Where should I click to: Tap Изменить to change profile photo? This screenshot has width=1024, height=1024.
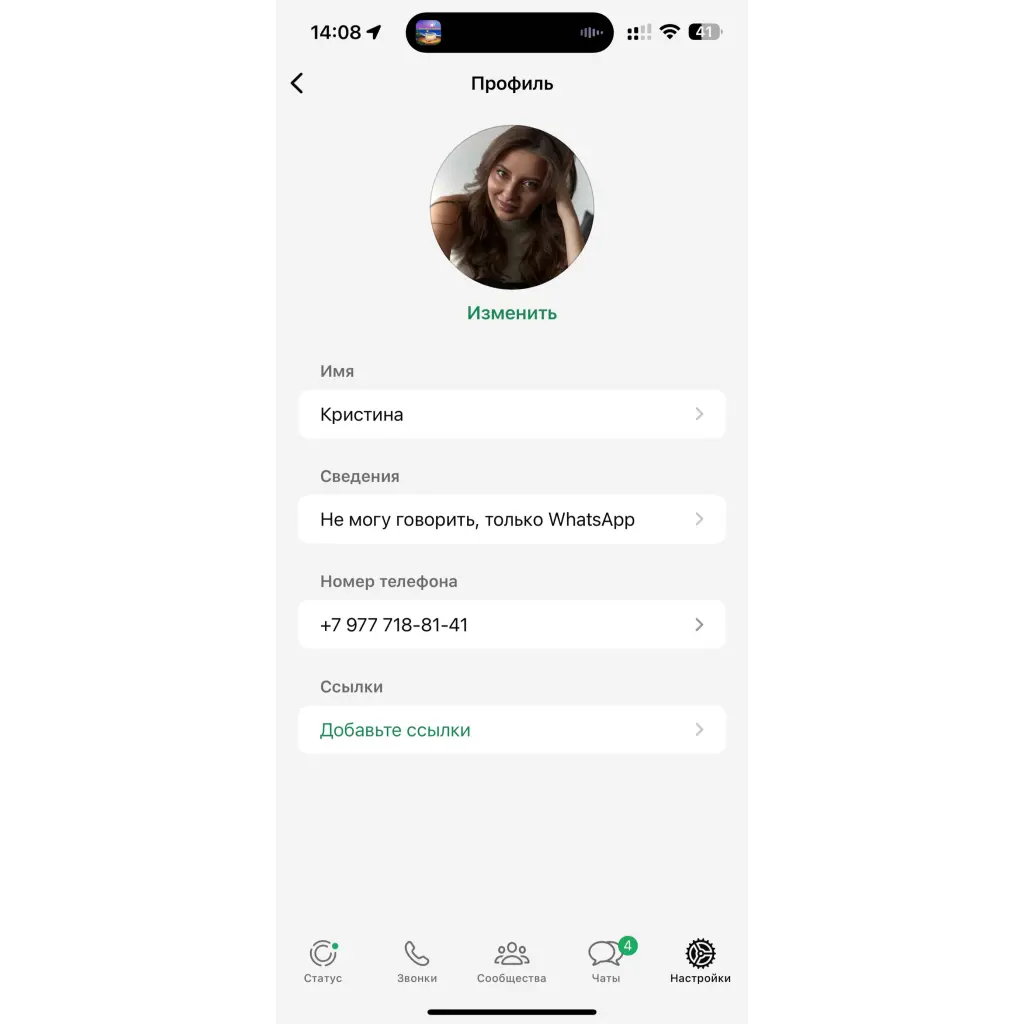pyautogui.click(x=511, y=313)
